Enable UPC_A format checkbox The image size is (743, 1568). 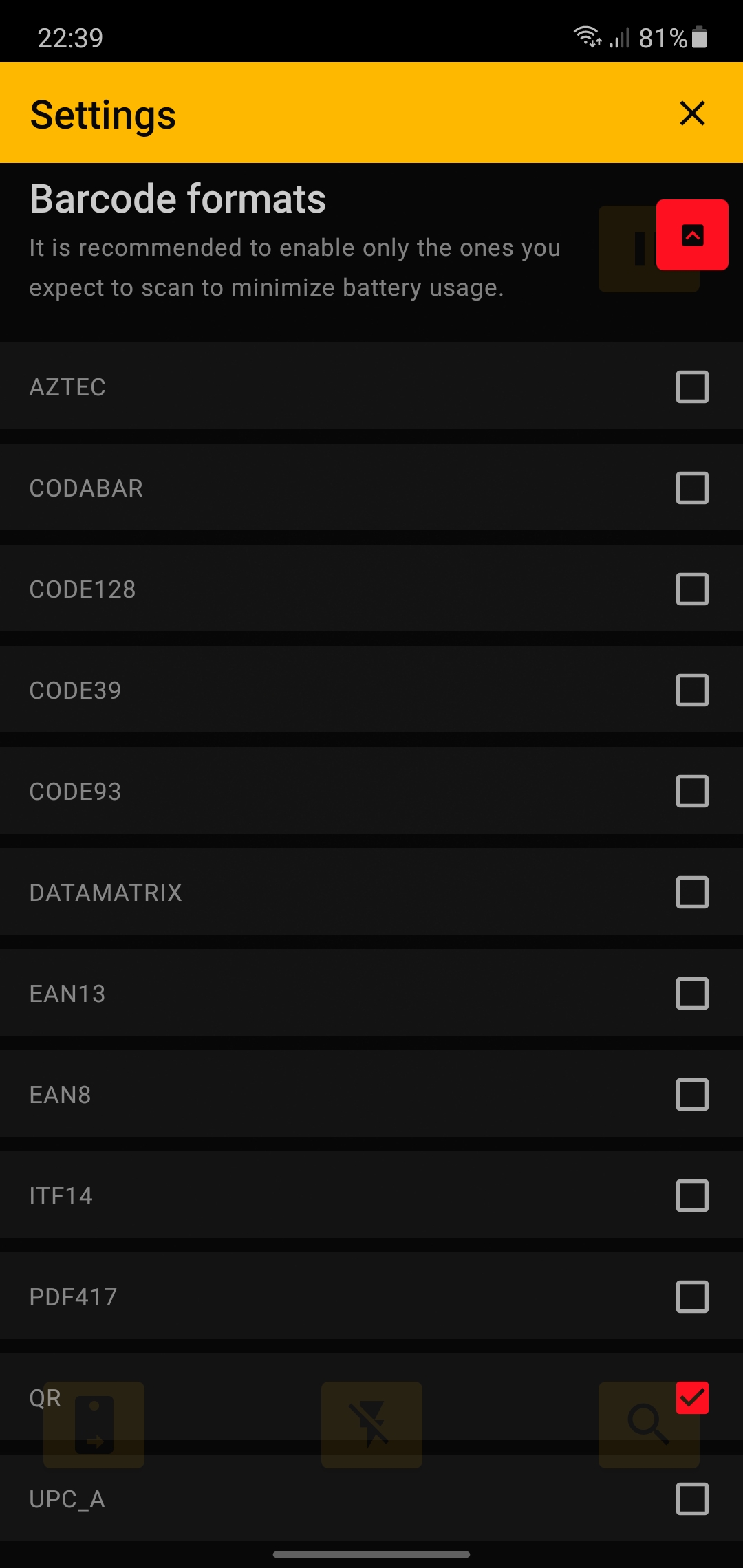pos(692,1499)
